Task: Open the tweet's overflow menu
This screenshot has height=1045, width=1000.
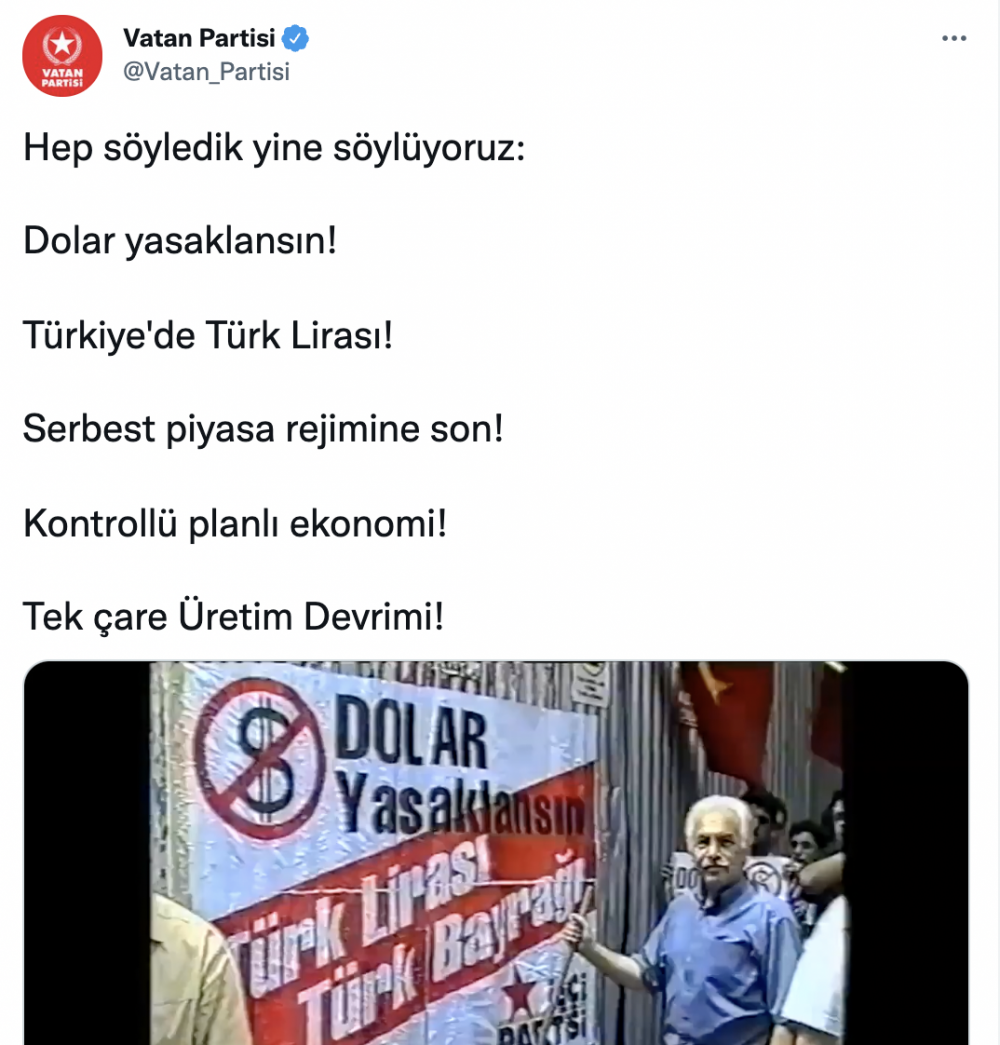Action: (x=955, y=38)
